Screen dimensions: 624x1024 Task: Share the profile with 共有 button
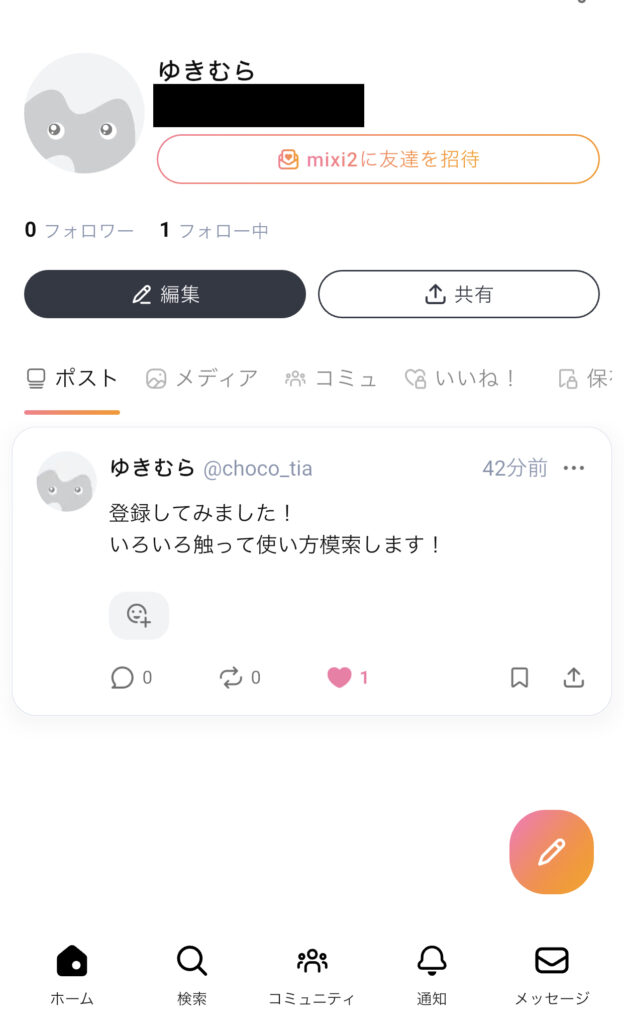pos(459,294)
